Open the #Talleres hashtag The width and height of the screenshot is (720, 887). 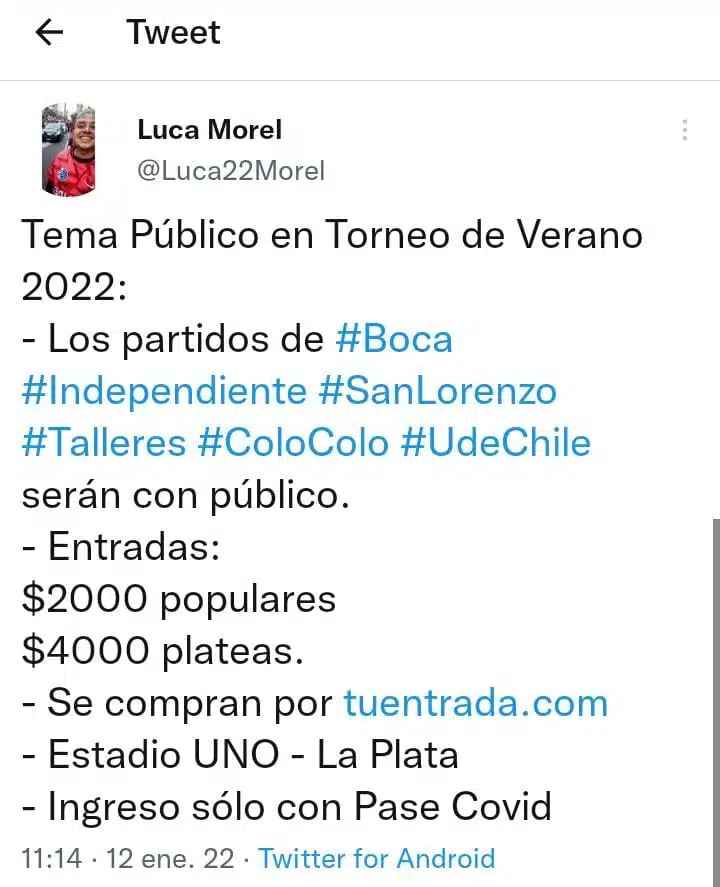[104, 442]
